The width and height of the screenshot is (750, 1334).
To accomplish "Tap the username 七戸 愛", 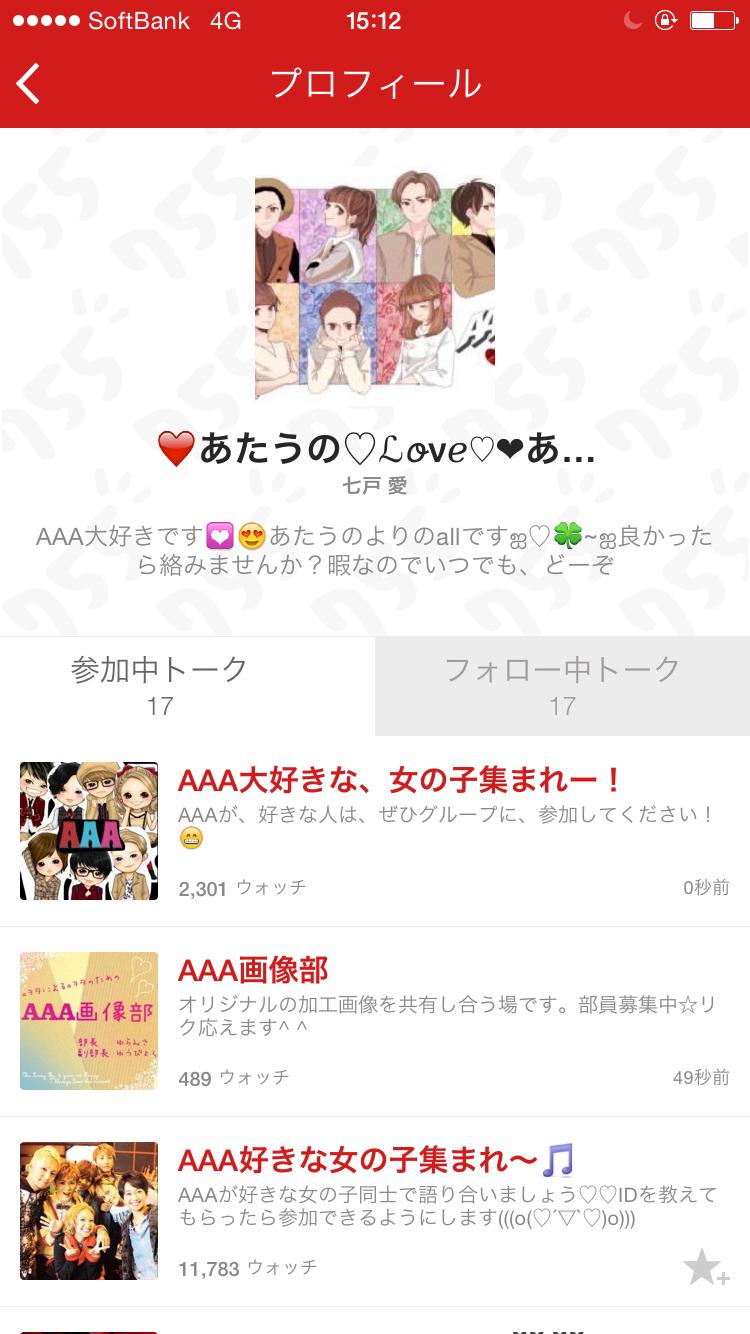I will (x=374, y=489).
